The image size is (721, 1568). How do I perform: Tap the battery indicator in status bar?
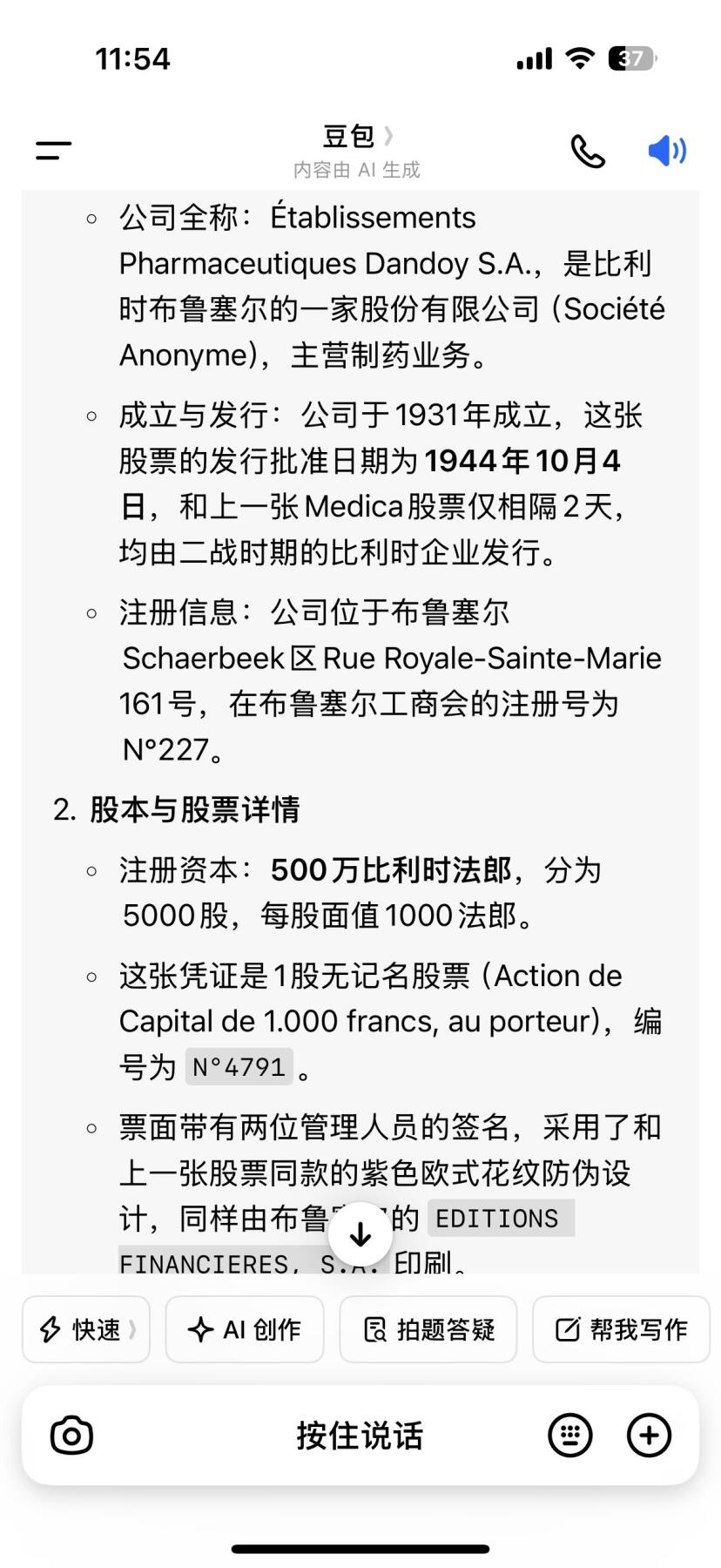[x=629, y=57]
